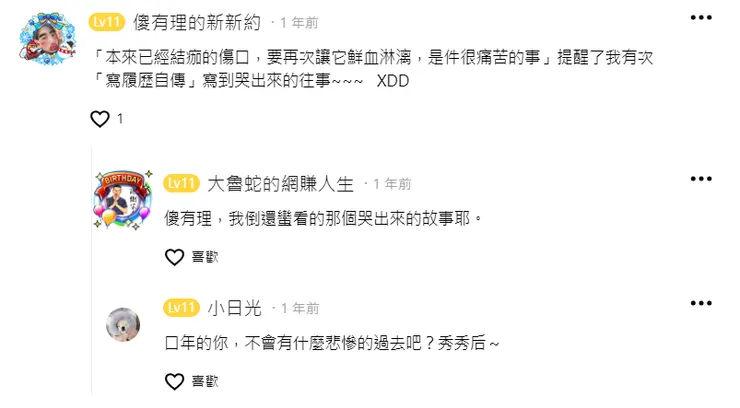Open overflow menu on 傻有理的新新約's comment
The image size is (740, 408).
click(702, 17)
